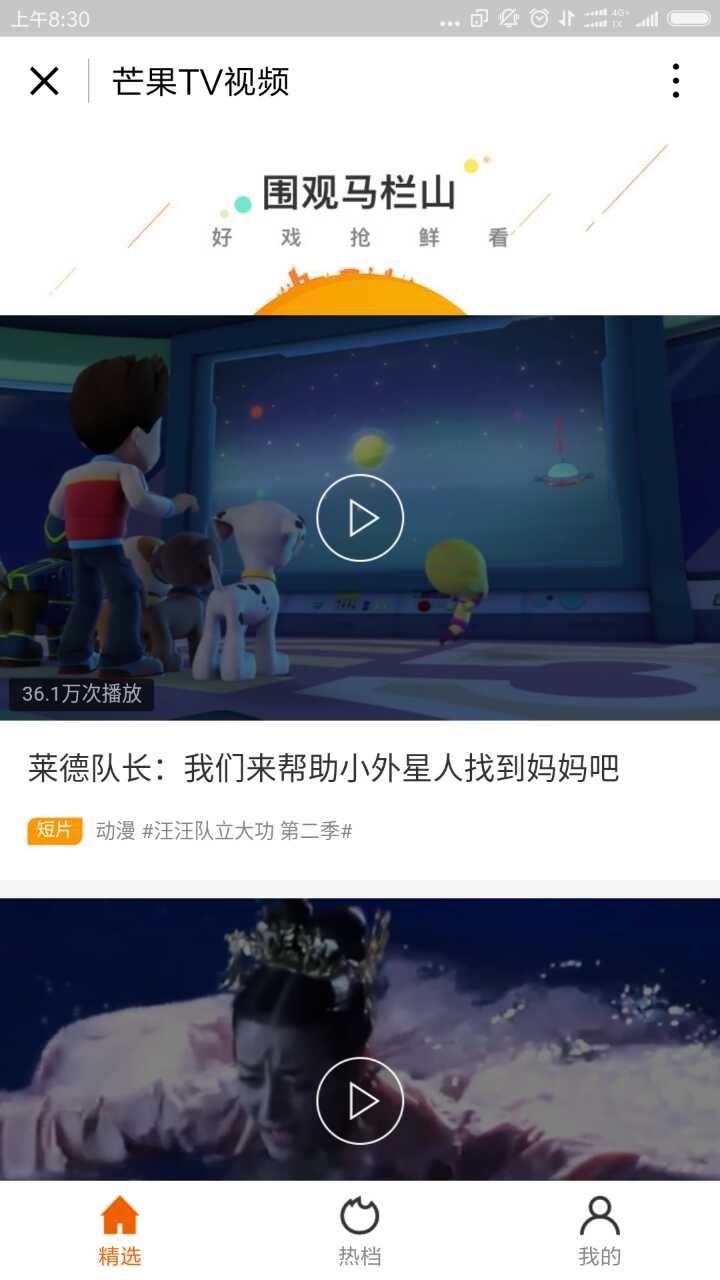This screenshot has width=720, height=1280.
Task: Switch to the 热档 tab
Action: point(360,1232)
